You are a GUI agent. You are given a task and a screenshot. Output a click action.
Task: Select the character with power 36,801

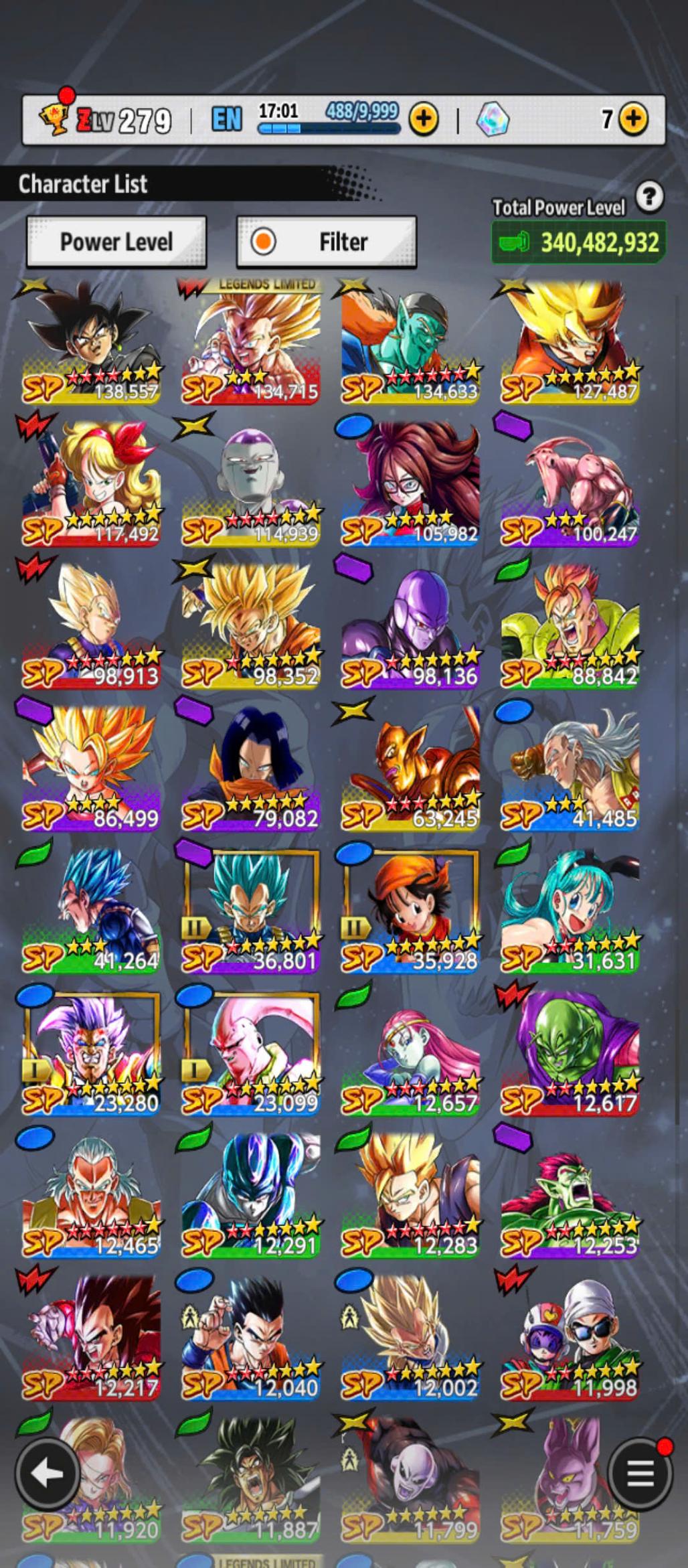pos(251,911)
